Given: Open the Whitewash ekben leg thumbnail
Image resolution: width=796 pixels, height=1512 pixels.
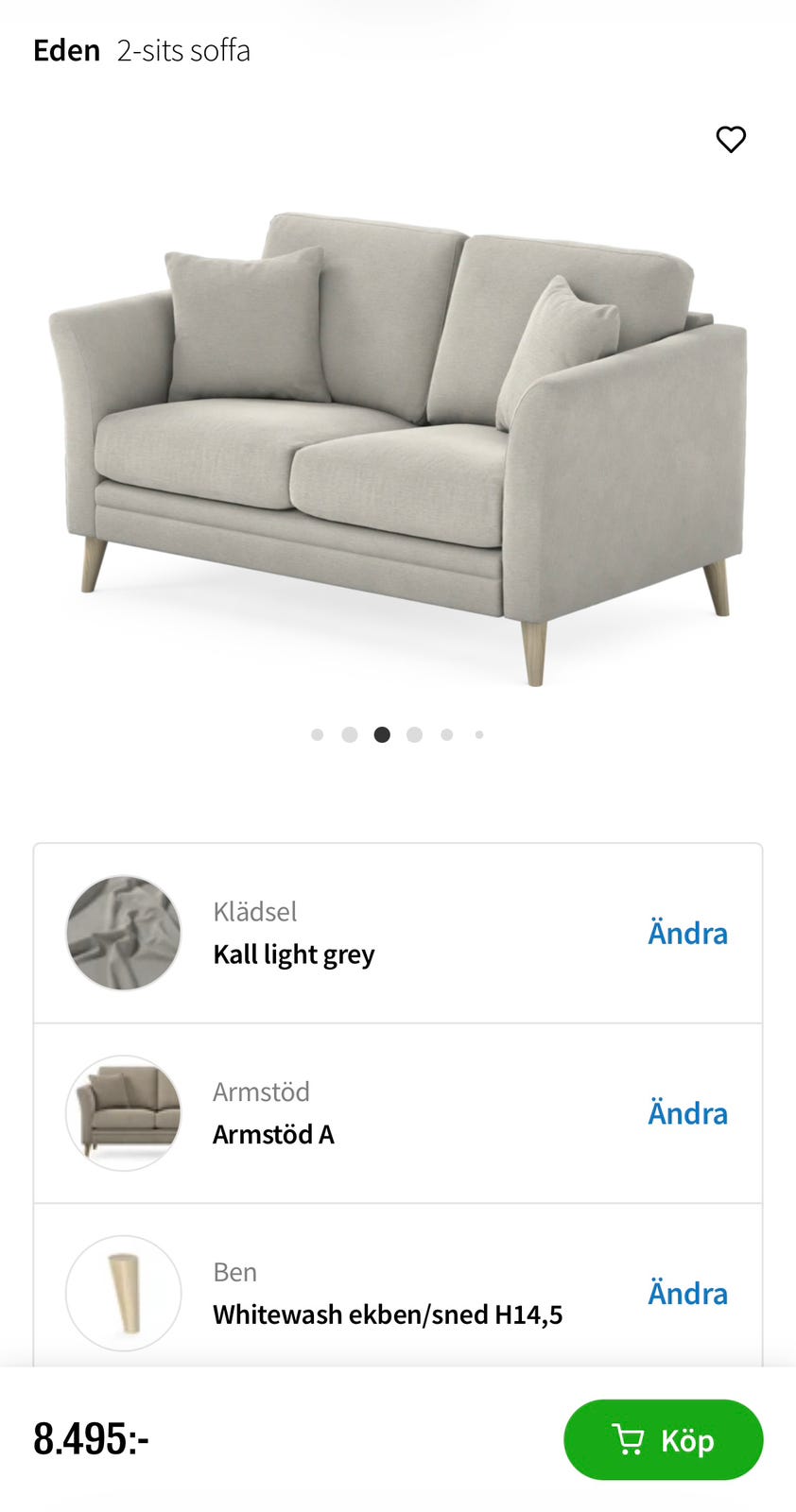Looking at the screenshot, I should 124,1293.
